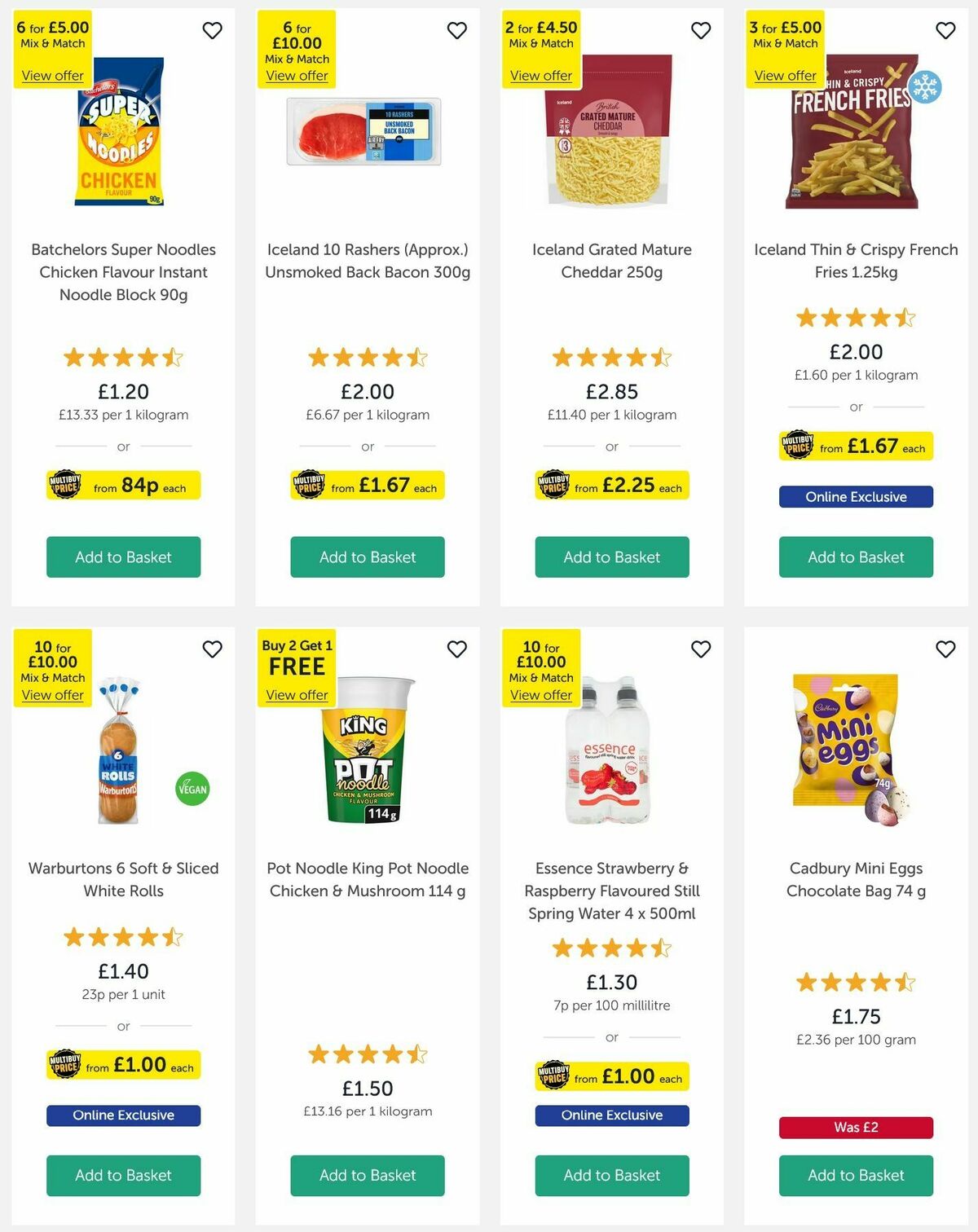This screenshot has height=1232, width=978.
Task: Click the Multibuy Price icon on Grated Mature Cheddar
Action: coord(554,485)
